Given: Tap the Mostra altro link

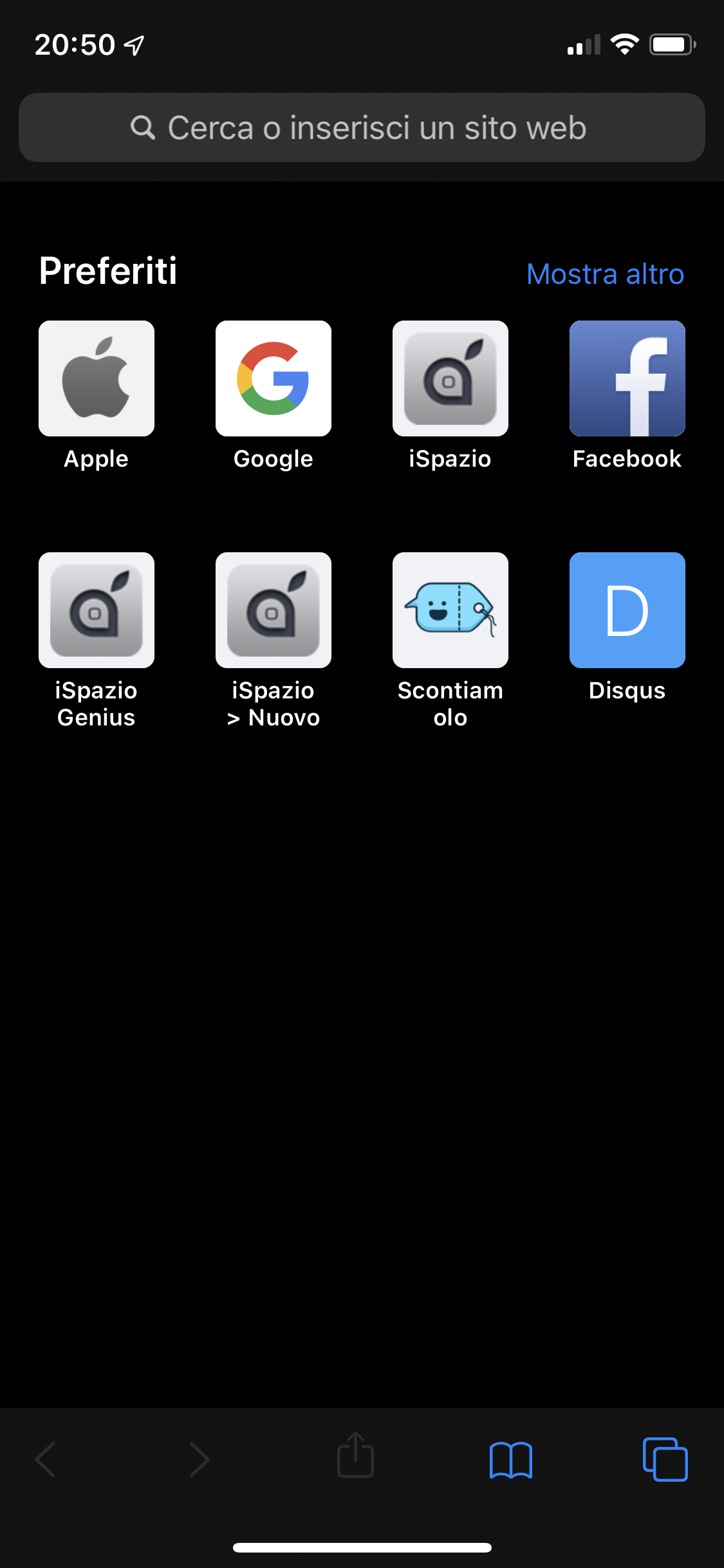Looking at the screenshot, I should point(605,274).
